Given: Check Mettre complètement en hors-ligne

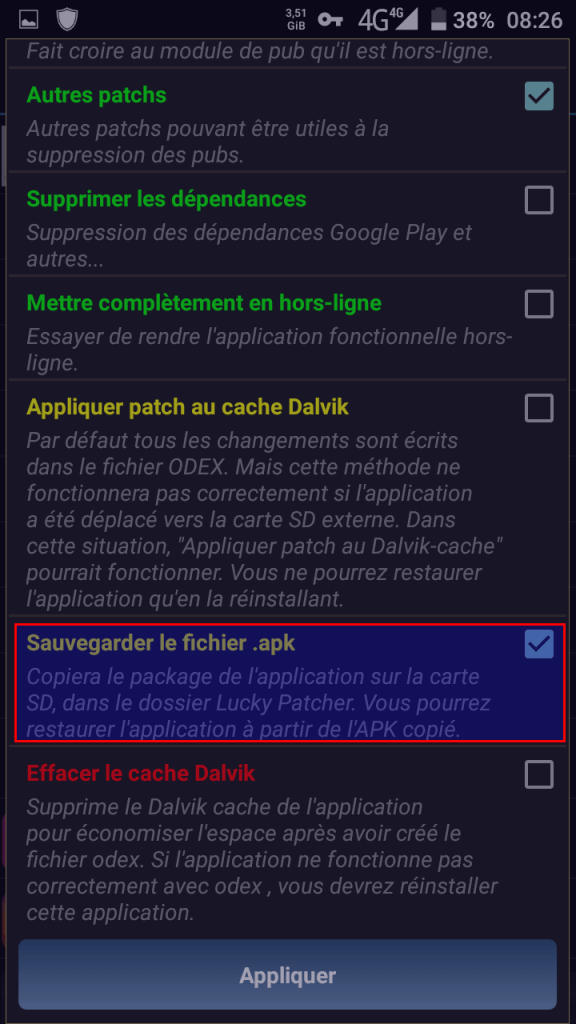Looking at the screenshot, I should [x=539, y=304].
